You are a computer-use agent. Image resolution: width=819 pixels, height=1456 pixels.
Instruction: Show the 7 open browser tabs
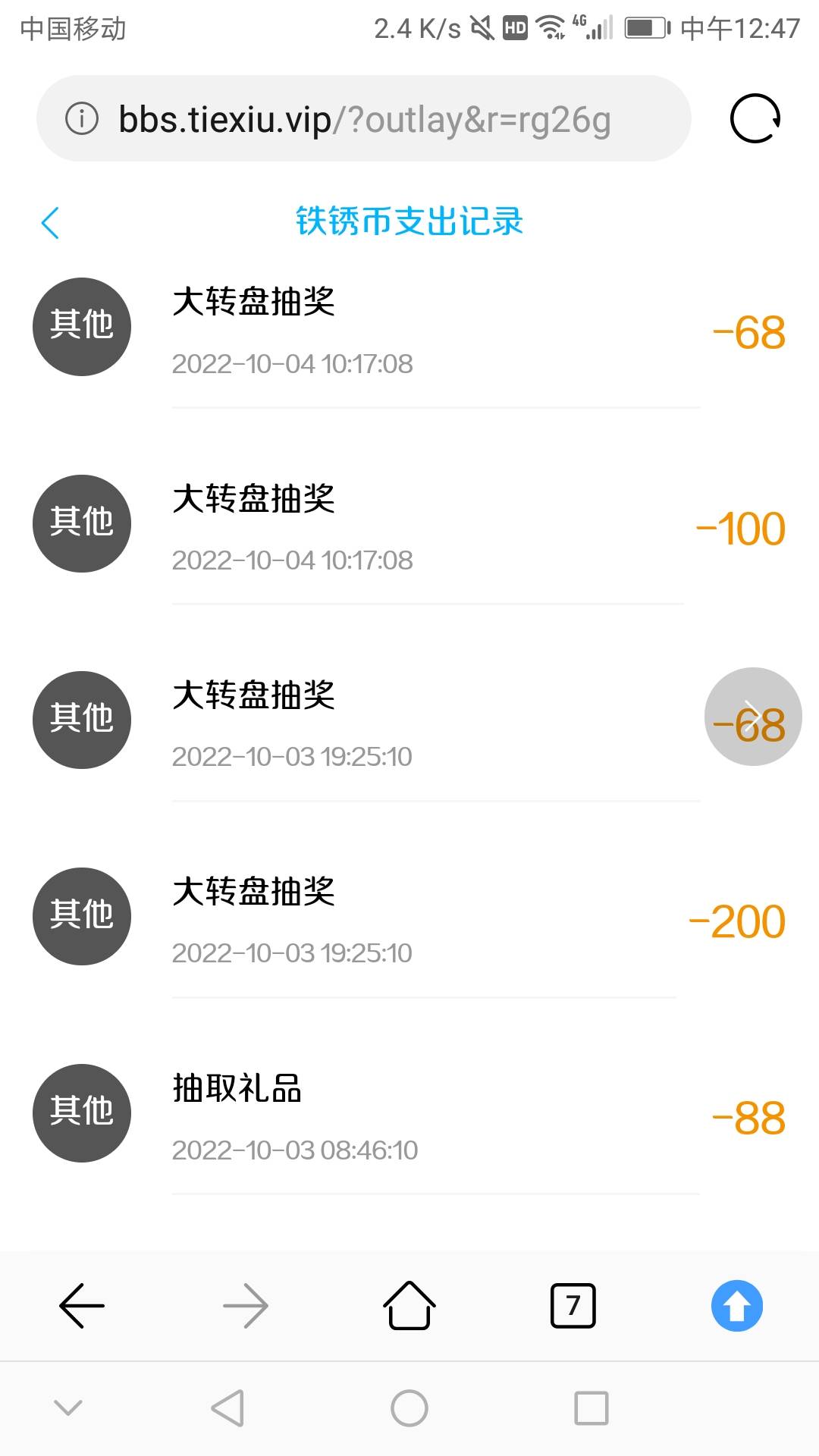573,1305
